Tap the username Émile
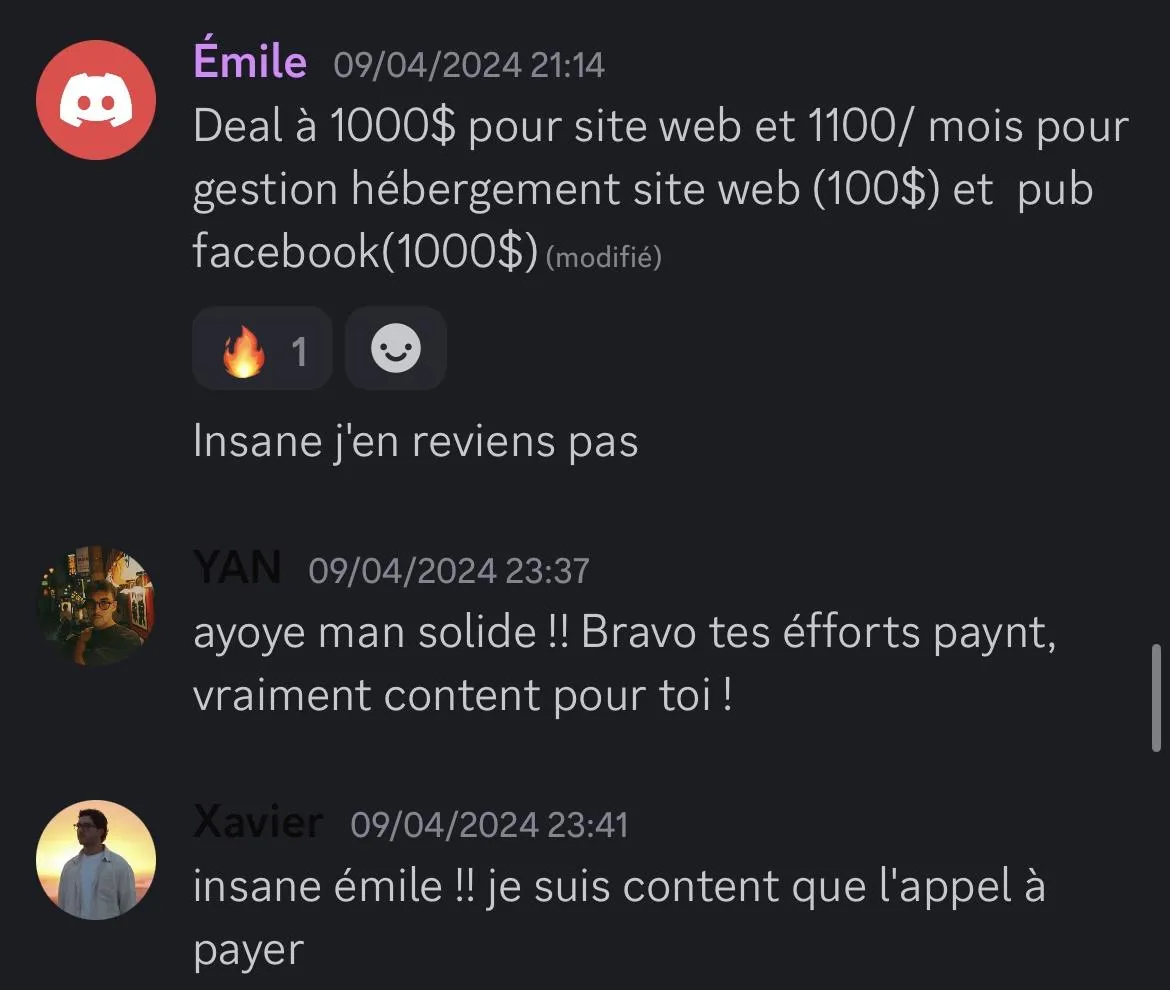The image size is (1170, 990). pyautogui.click(x=250, y=62)
